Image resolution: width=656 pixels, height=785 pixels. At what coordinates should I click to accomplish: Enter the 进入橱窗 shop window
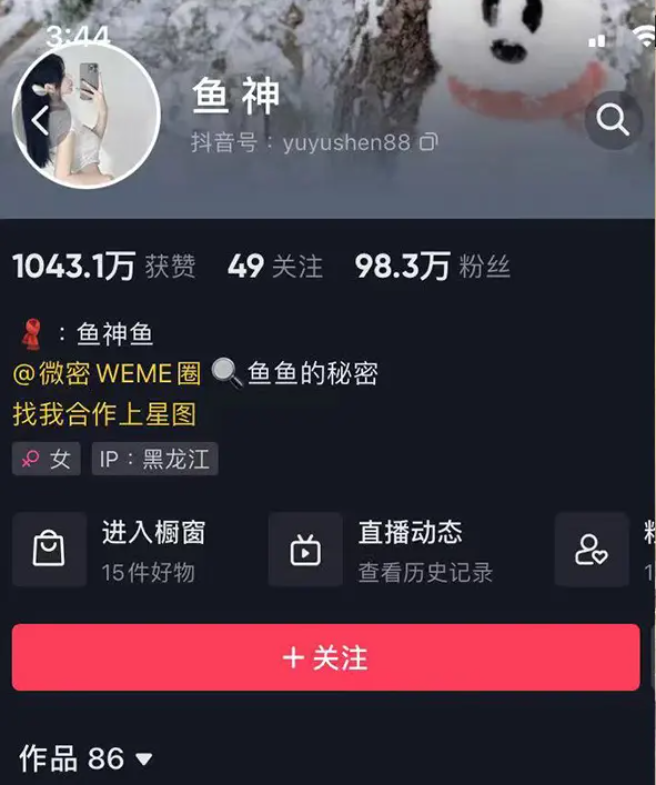[130, 549]
